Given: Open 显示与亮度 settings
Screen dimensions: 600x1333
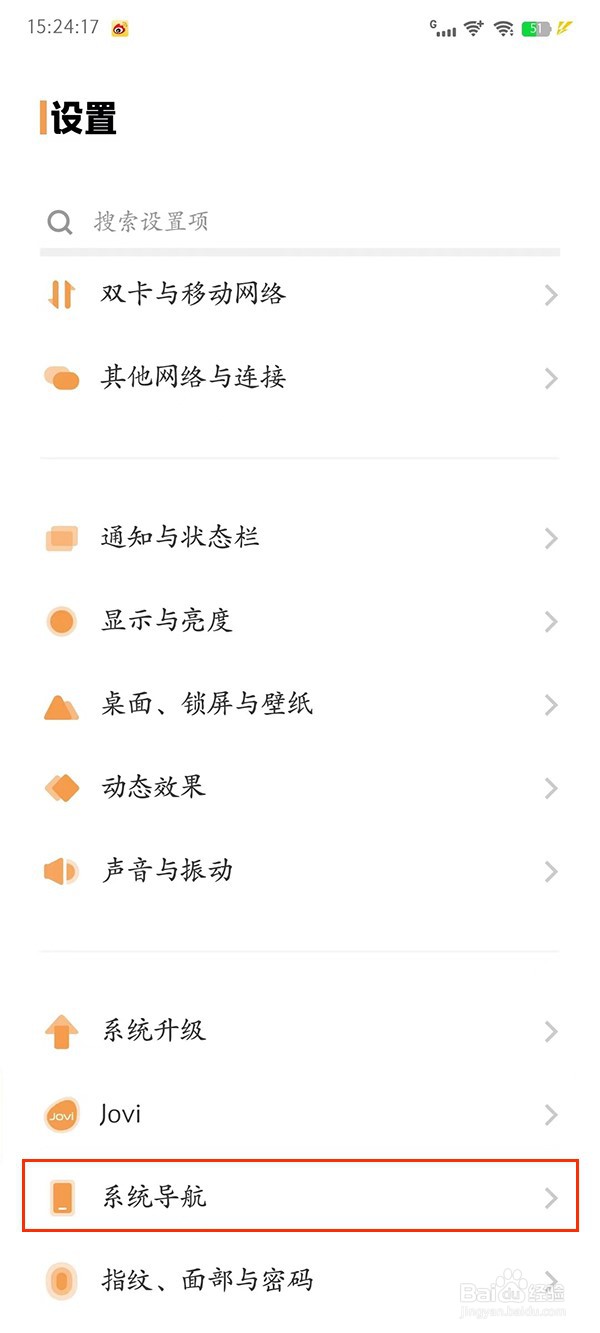Looking at the screenshot, I should pos(300,621).
